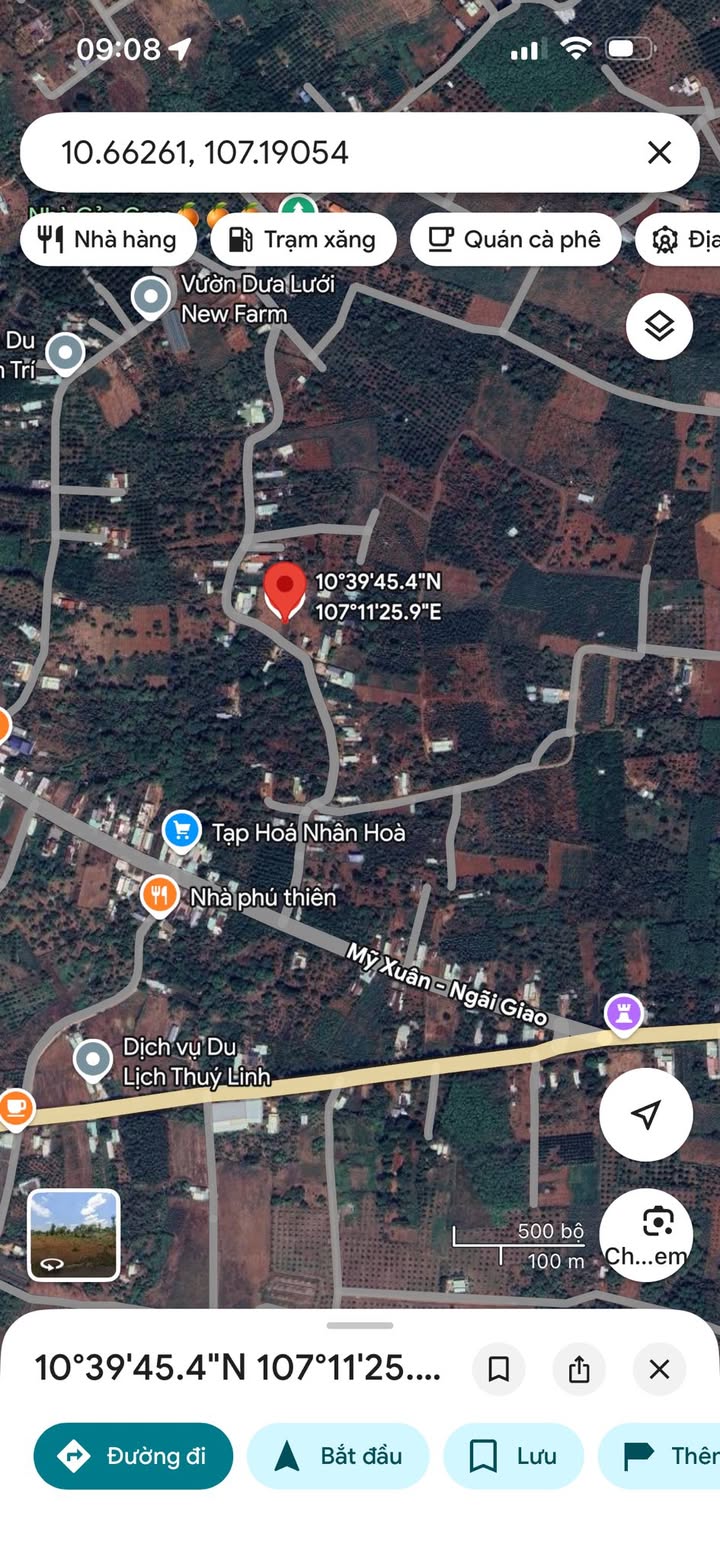Image resolution: width=720 pixels, height=1560 pixels.
Task: Open the Street View photo thumbnail
Action: [74, 1235]
